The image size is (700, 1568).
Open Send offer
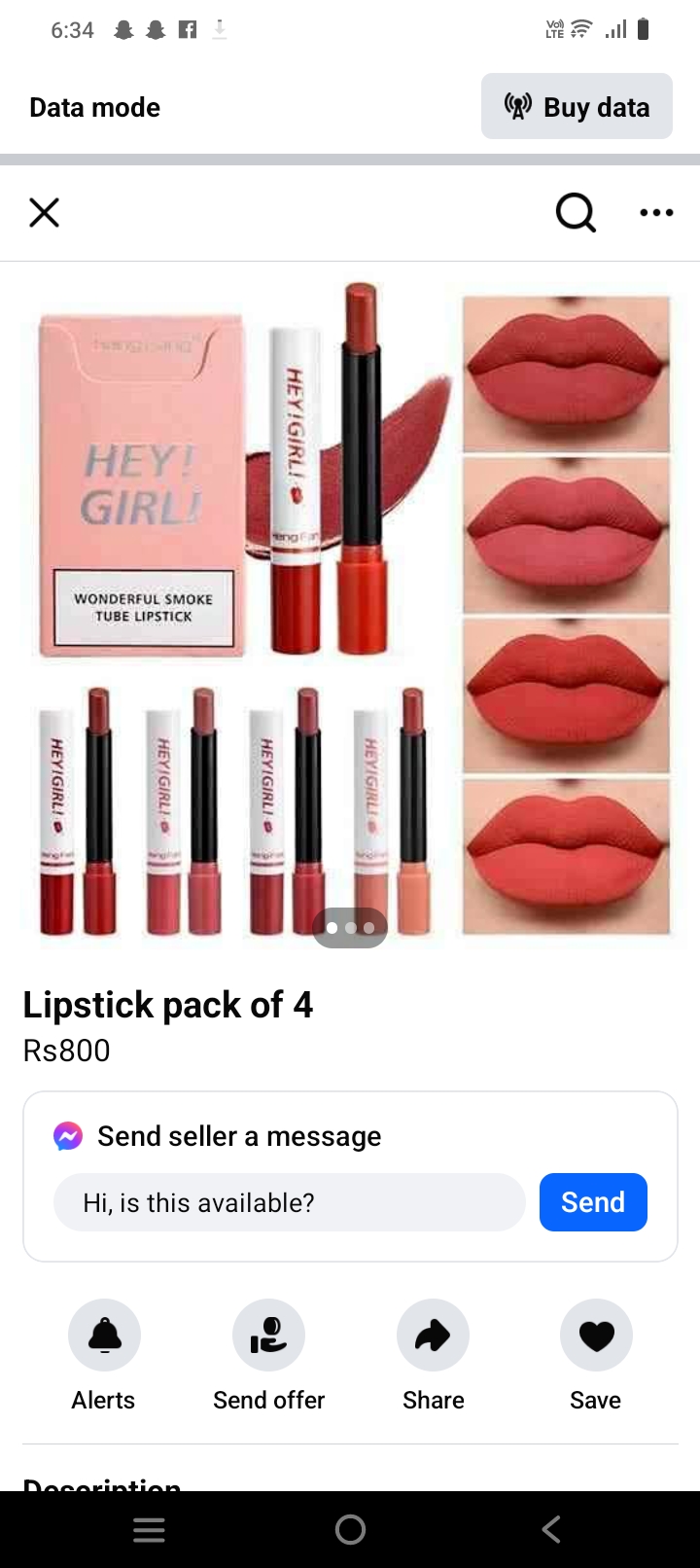pyautogui.click(x=268, y=1336)
